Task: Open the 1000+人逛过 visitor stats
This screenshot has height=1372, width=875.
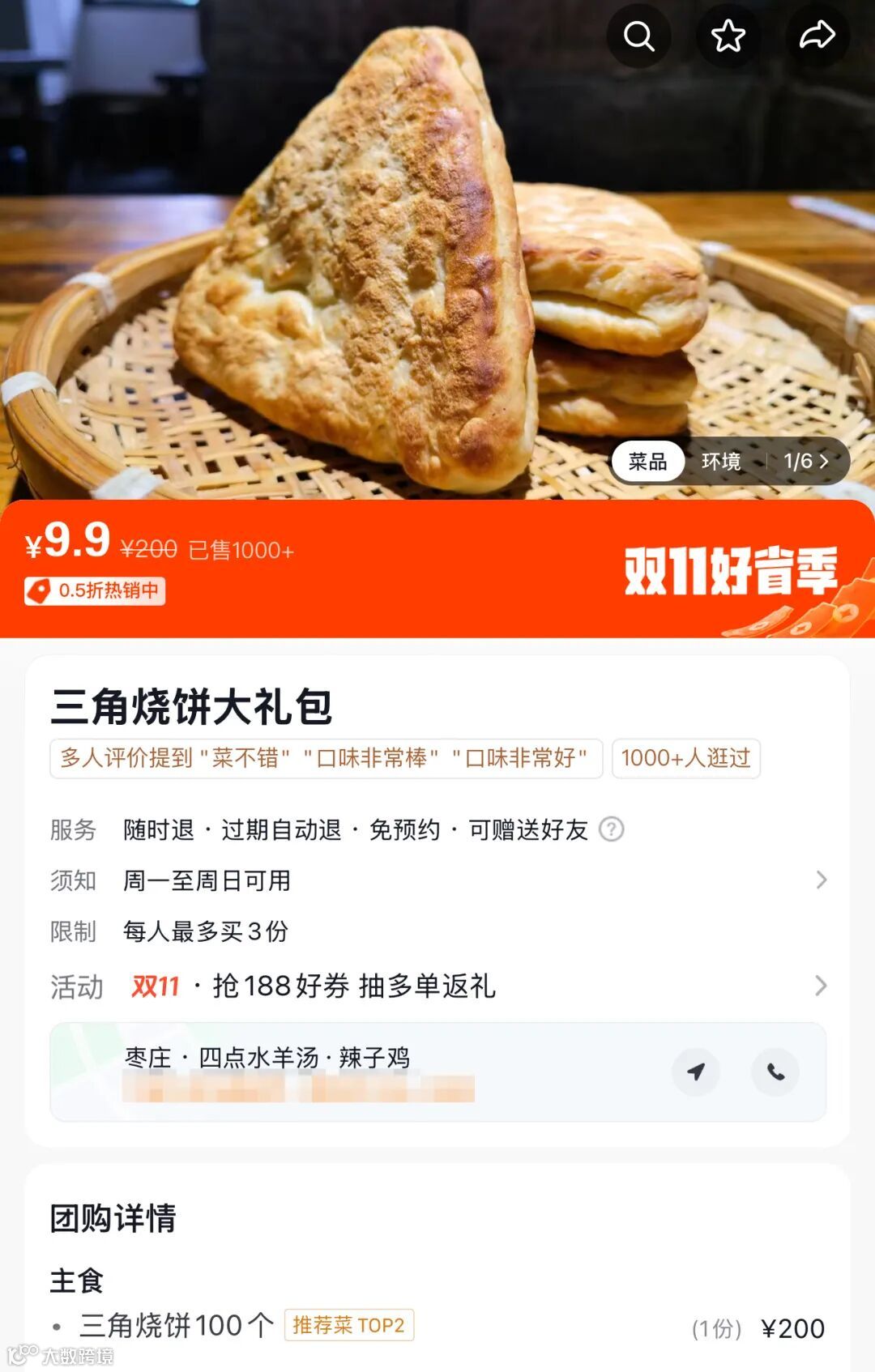Action: click(x=685, y=759)
